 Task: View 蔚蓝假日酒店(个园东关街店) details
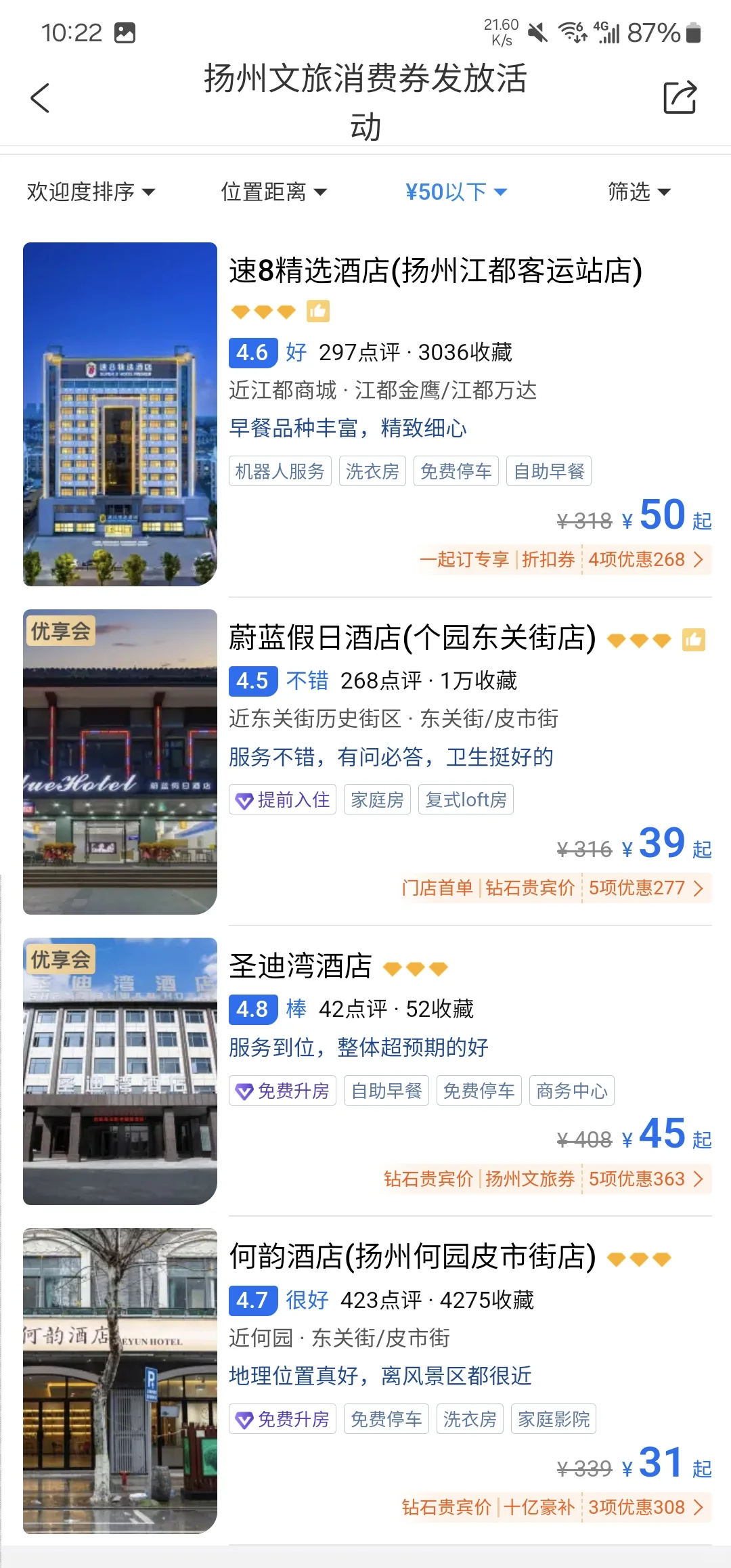tap(367, 762)
